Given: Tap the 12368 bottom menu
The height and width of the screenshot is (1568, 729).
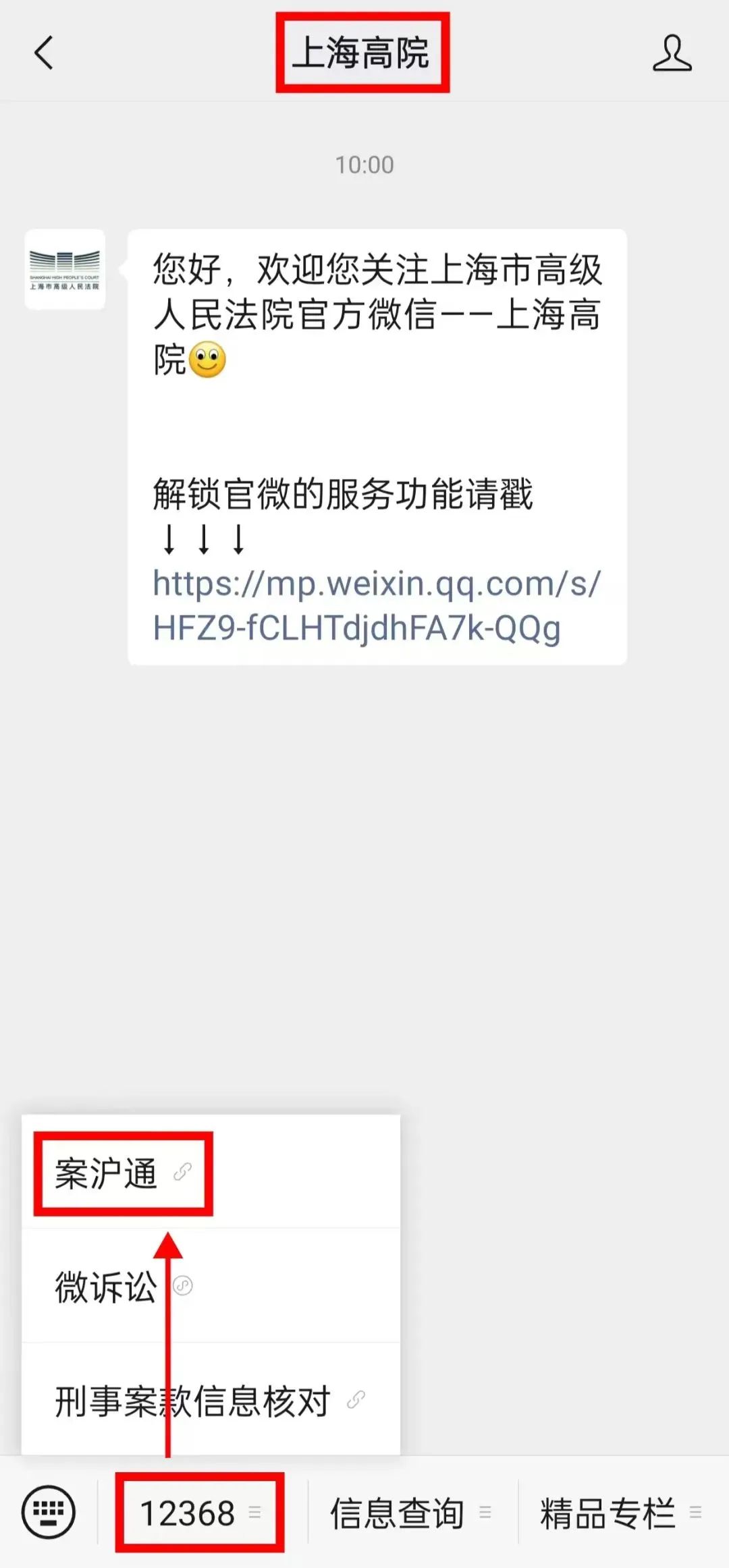Looking at the screenshot, I should (x=200, y=1512).
